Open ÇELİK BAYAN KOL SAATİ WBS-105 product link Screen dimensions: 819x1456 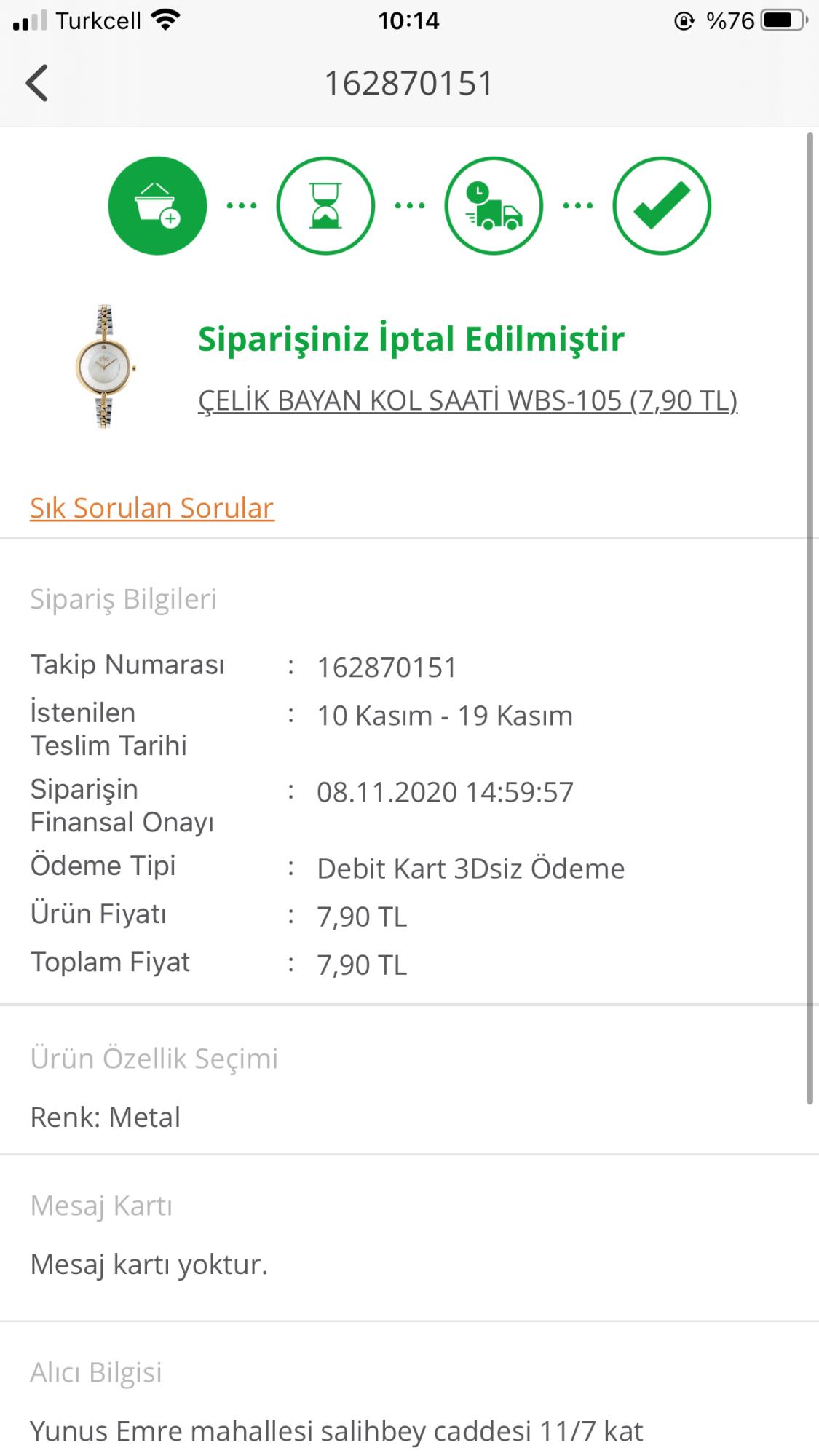point(467,401)
